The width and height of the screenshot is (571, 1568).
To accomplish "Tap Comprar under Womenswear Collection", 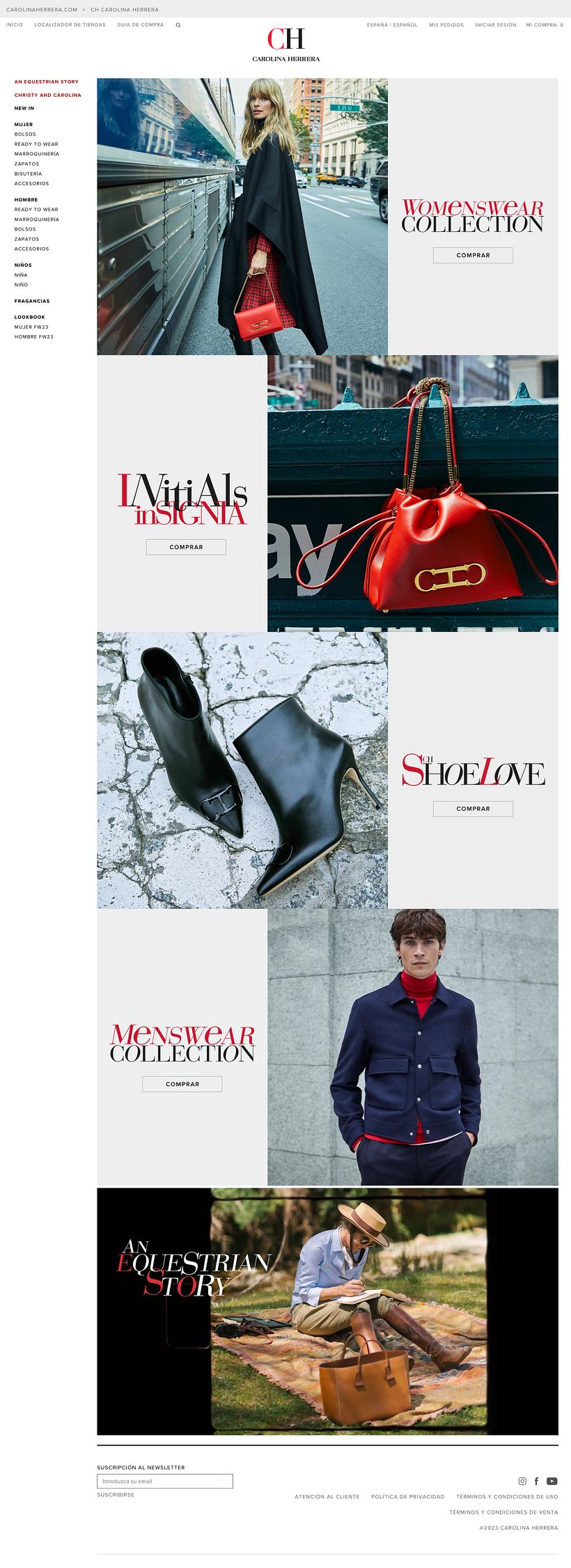I will [473, 256].
